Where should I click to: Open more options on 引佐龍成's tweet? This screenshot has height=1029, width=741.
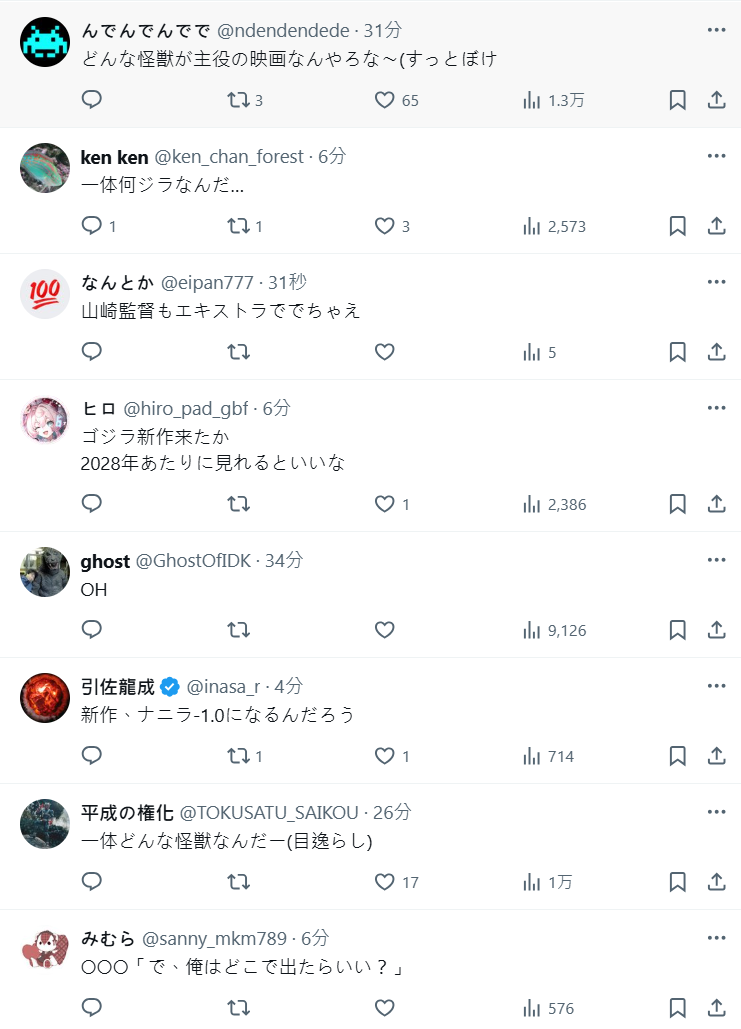pos(716,686)
